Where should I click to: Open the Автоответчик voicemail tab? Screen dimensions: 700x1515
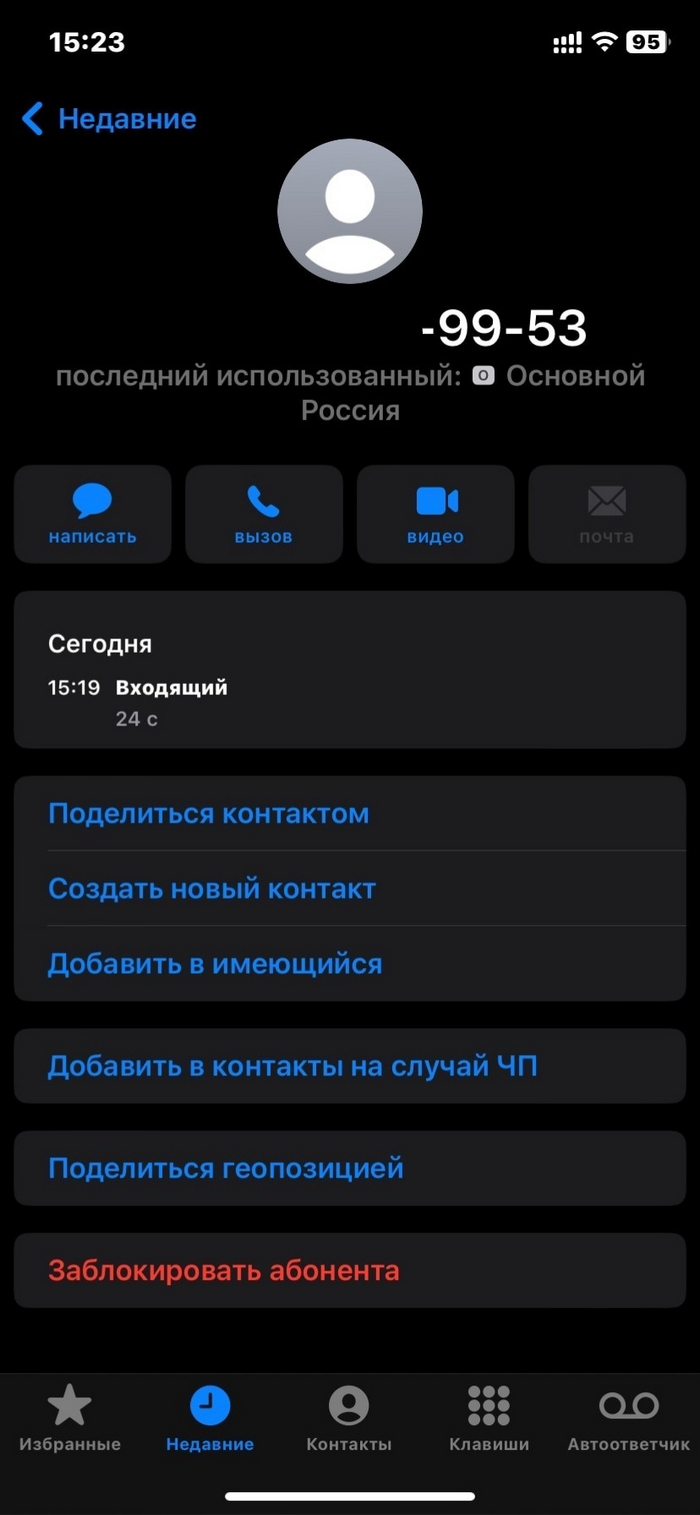coord(629,1418)
